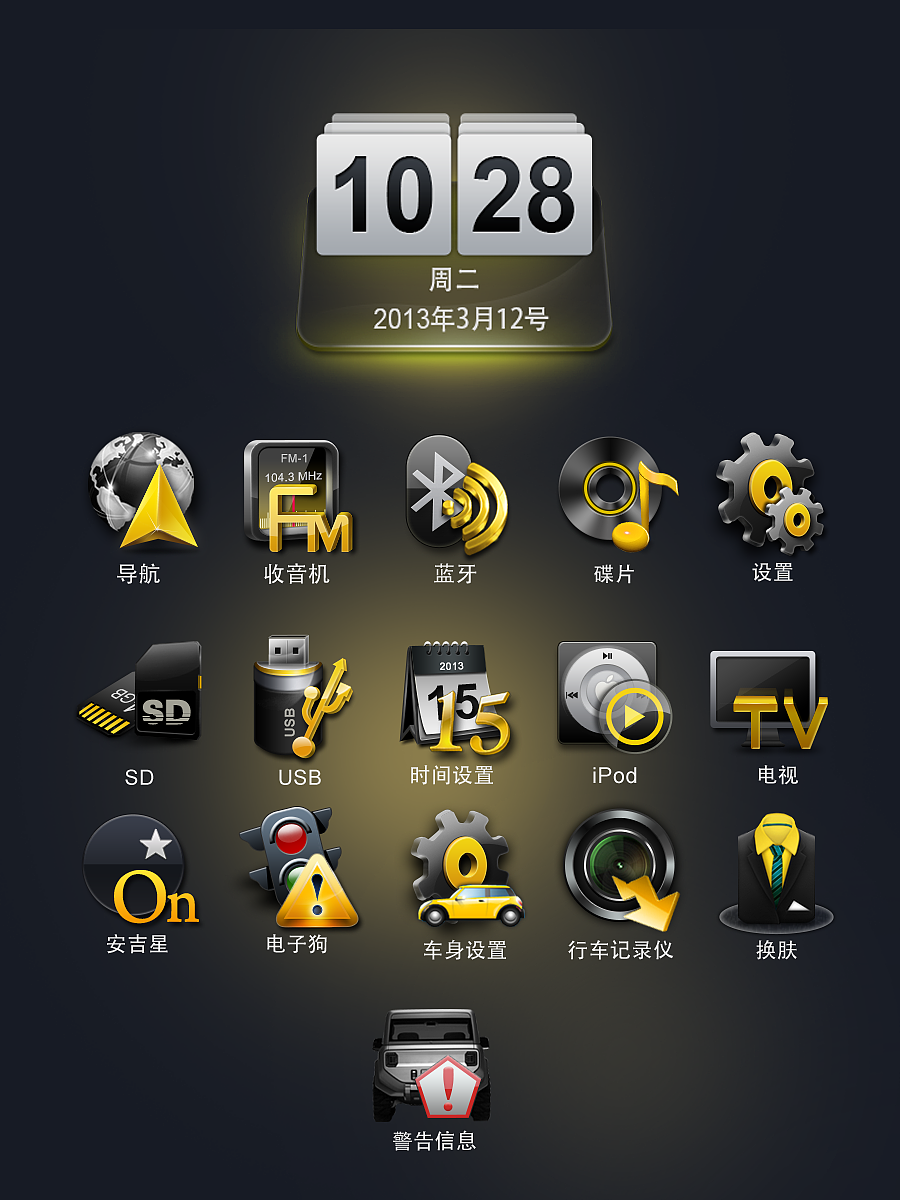The image size is (900, 1200).
Task: Select the 碟片 disc player icon
Action: tap(615, 490)
